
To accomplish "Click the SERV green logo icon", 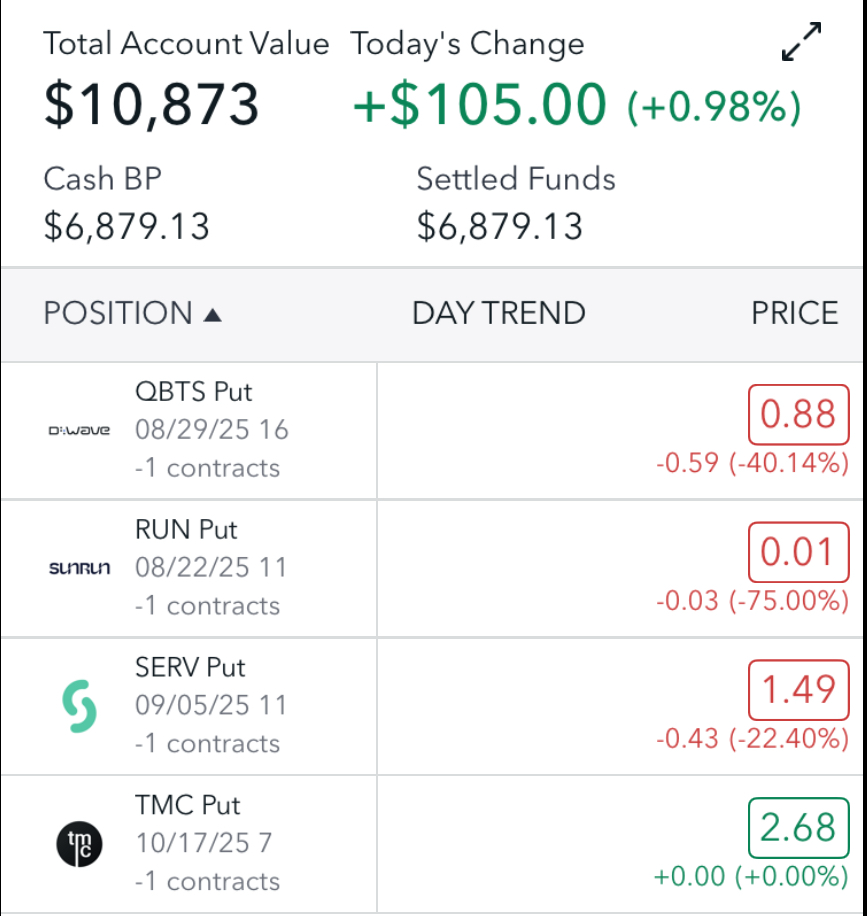I will point(79,706).
